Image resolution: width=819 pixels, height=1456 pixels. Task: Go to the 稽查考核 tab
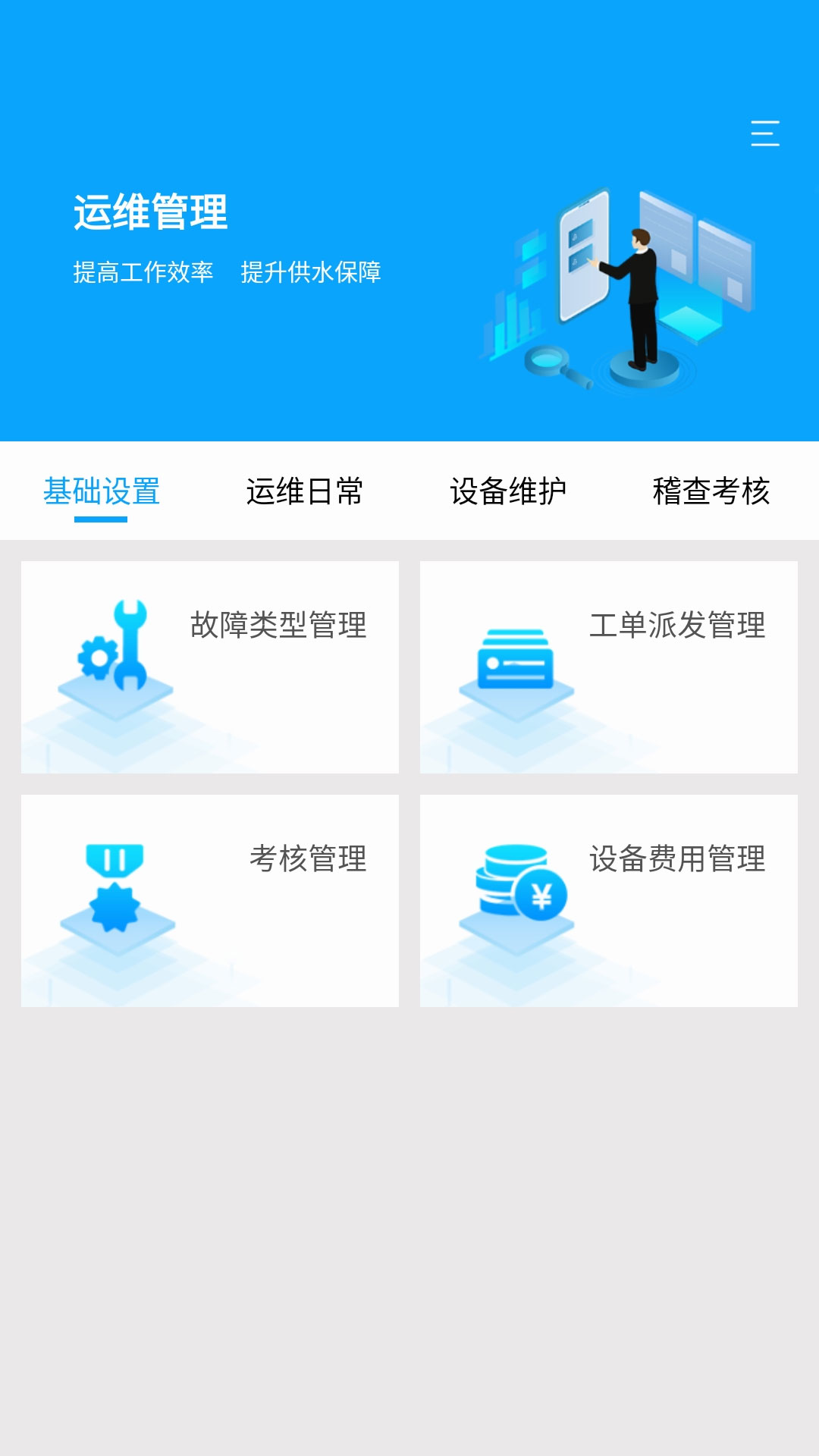pyautogui.click(x=711, y=491)
